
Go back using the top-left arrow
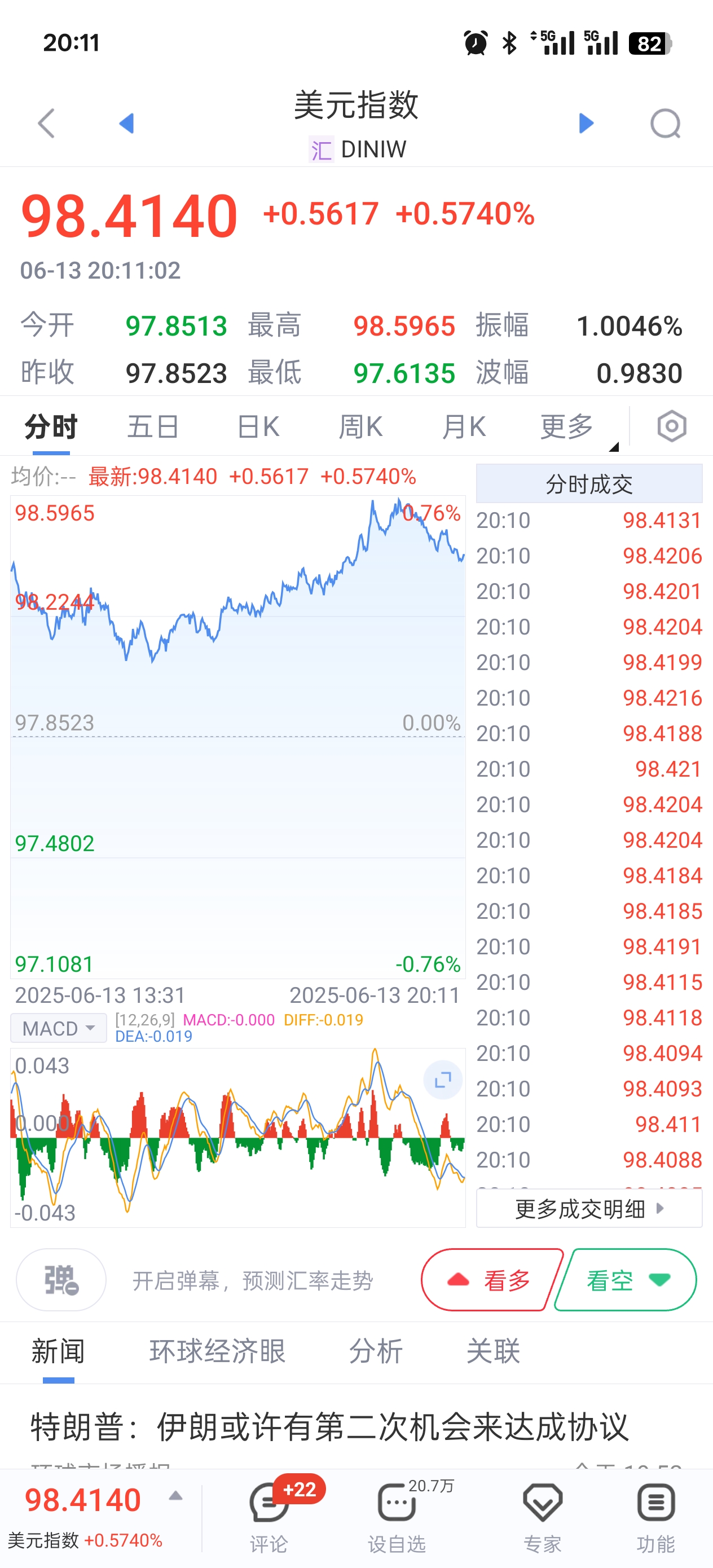(45, 124)
